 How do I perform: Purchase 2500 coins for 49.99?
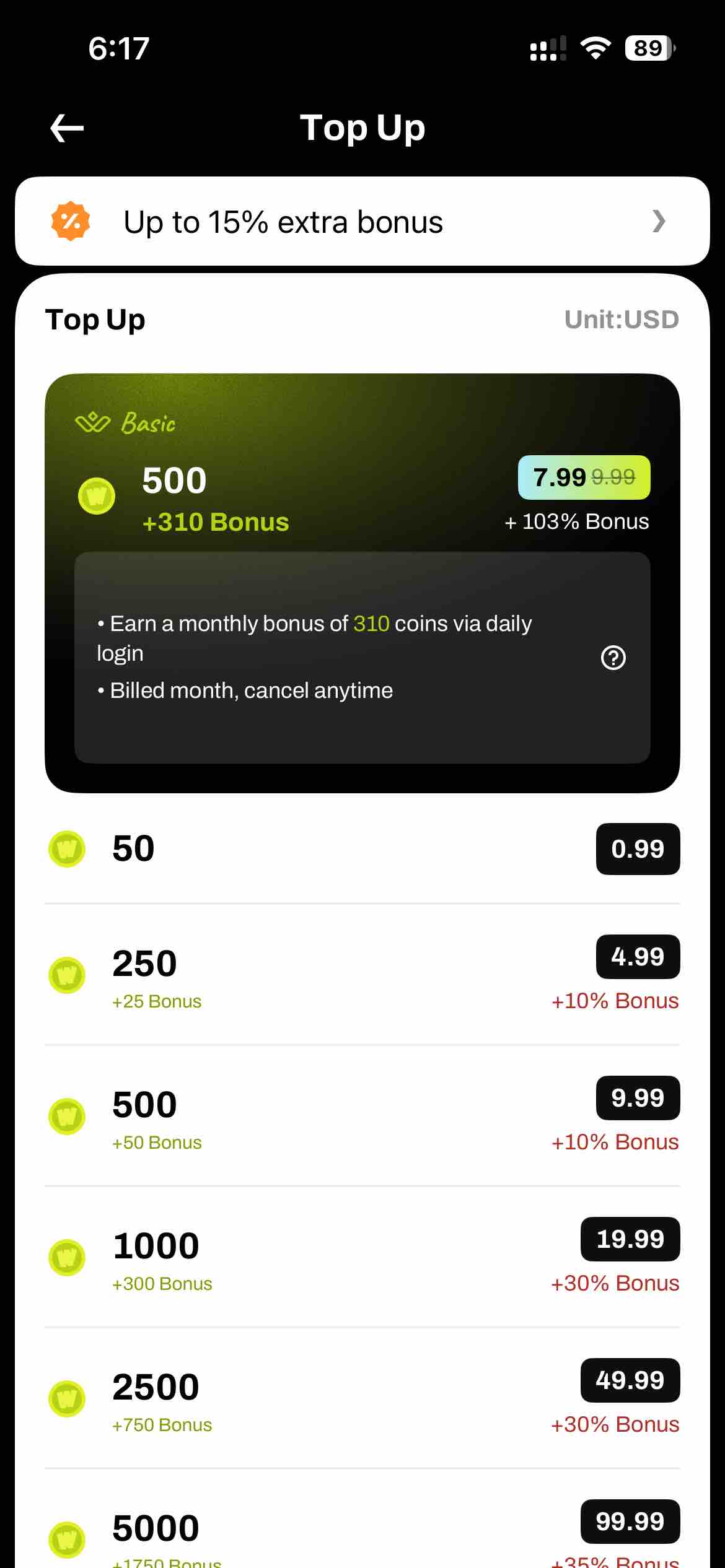pyautogui.click(x=630, y=1380)
